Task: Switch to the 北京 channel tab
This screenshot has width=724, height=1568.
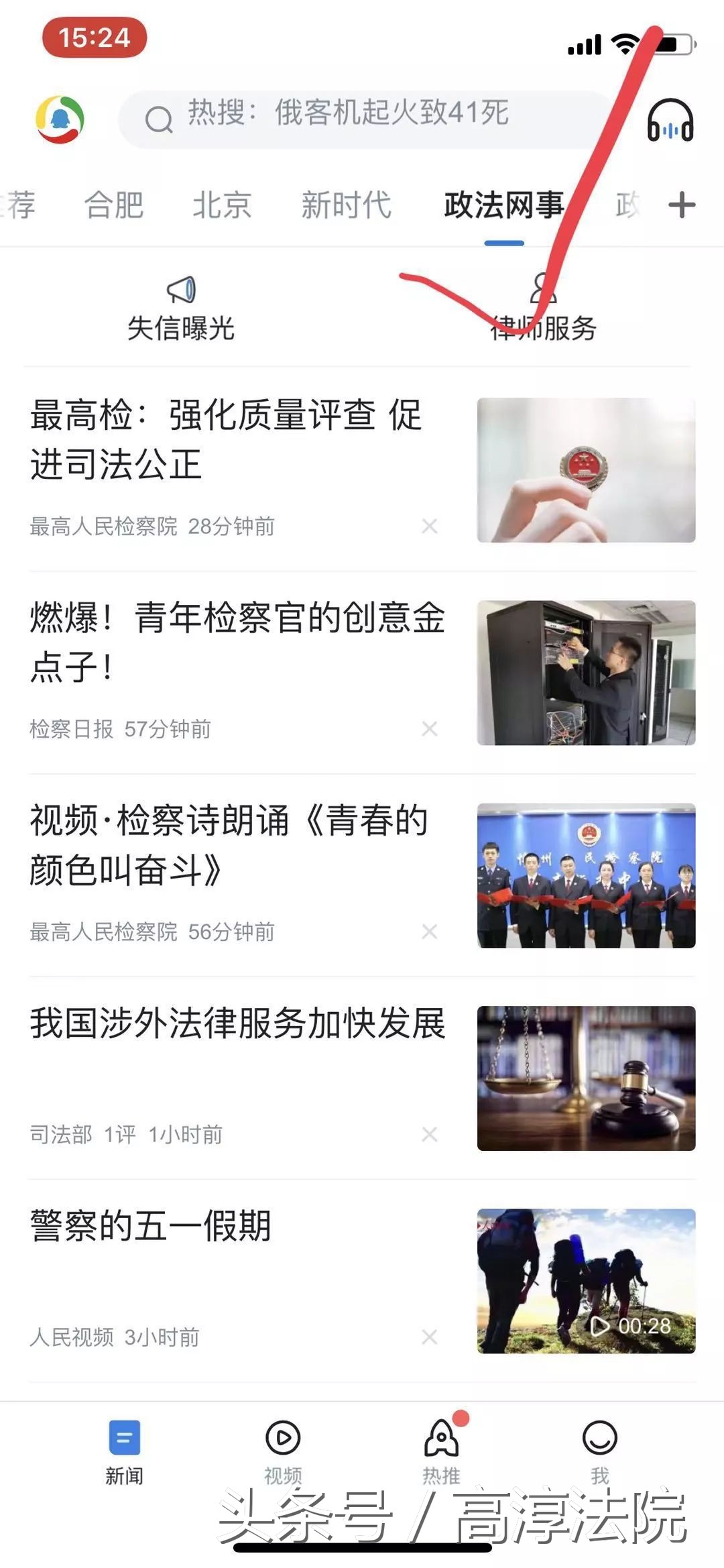Action: 222,205
